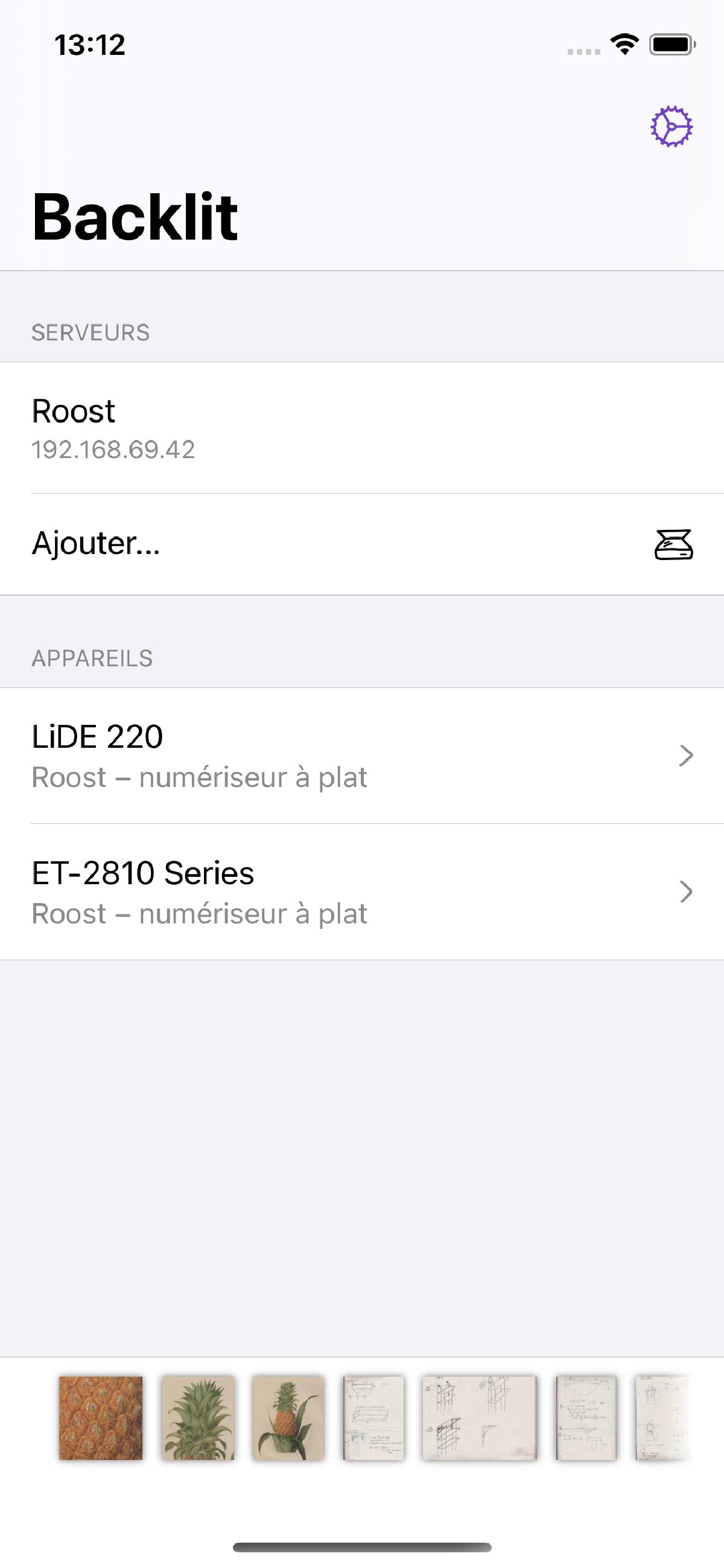The image size is (724, 1568).
Task: Open the pineapple skin texture scan
Action: 101,1418
